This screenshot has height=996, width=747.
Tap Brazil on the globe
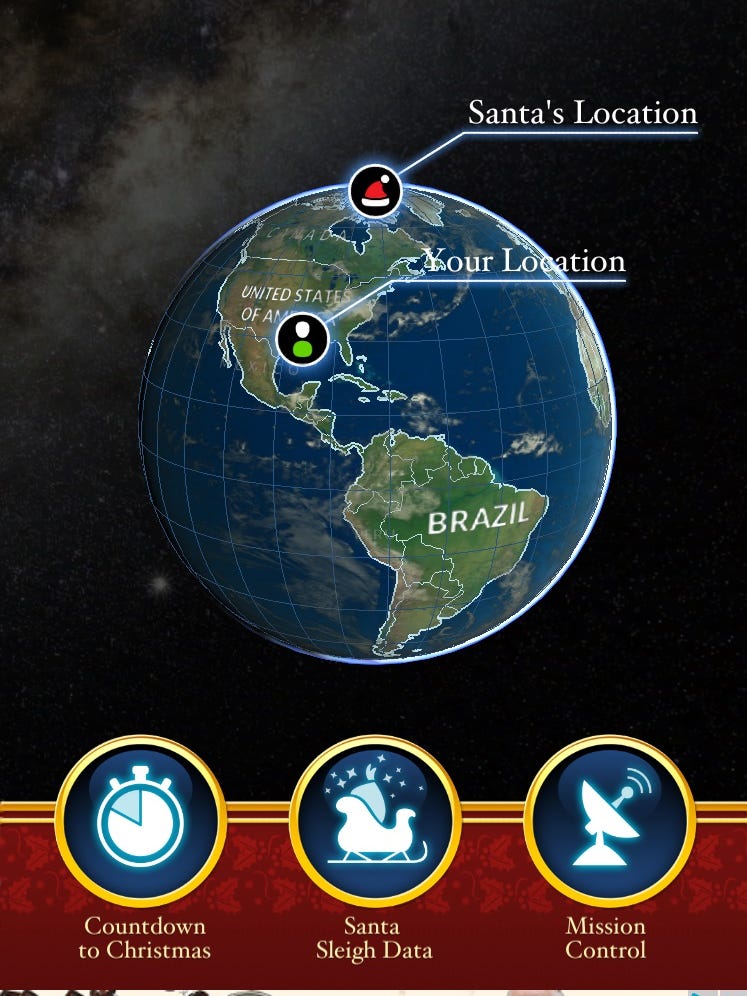point(480,515)
